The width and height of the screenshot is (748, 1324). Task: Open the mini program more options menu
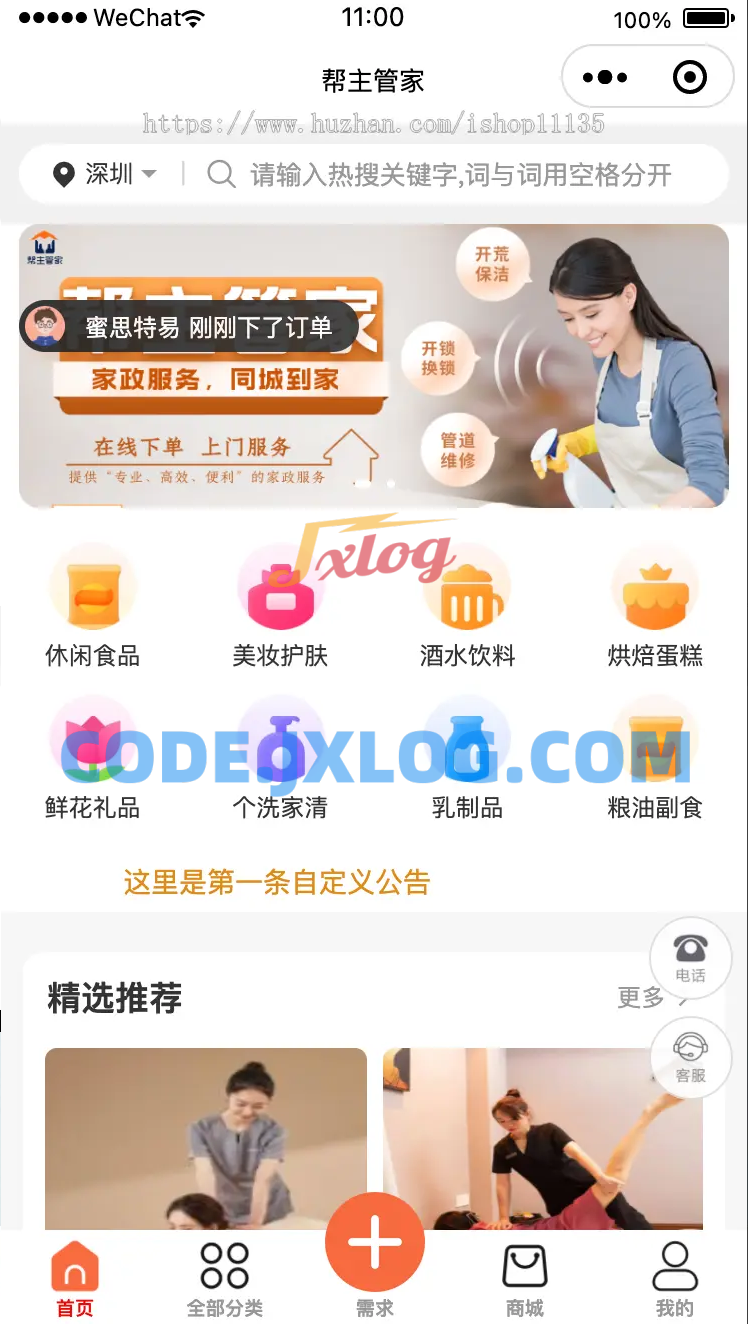605,77
